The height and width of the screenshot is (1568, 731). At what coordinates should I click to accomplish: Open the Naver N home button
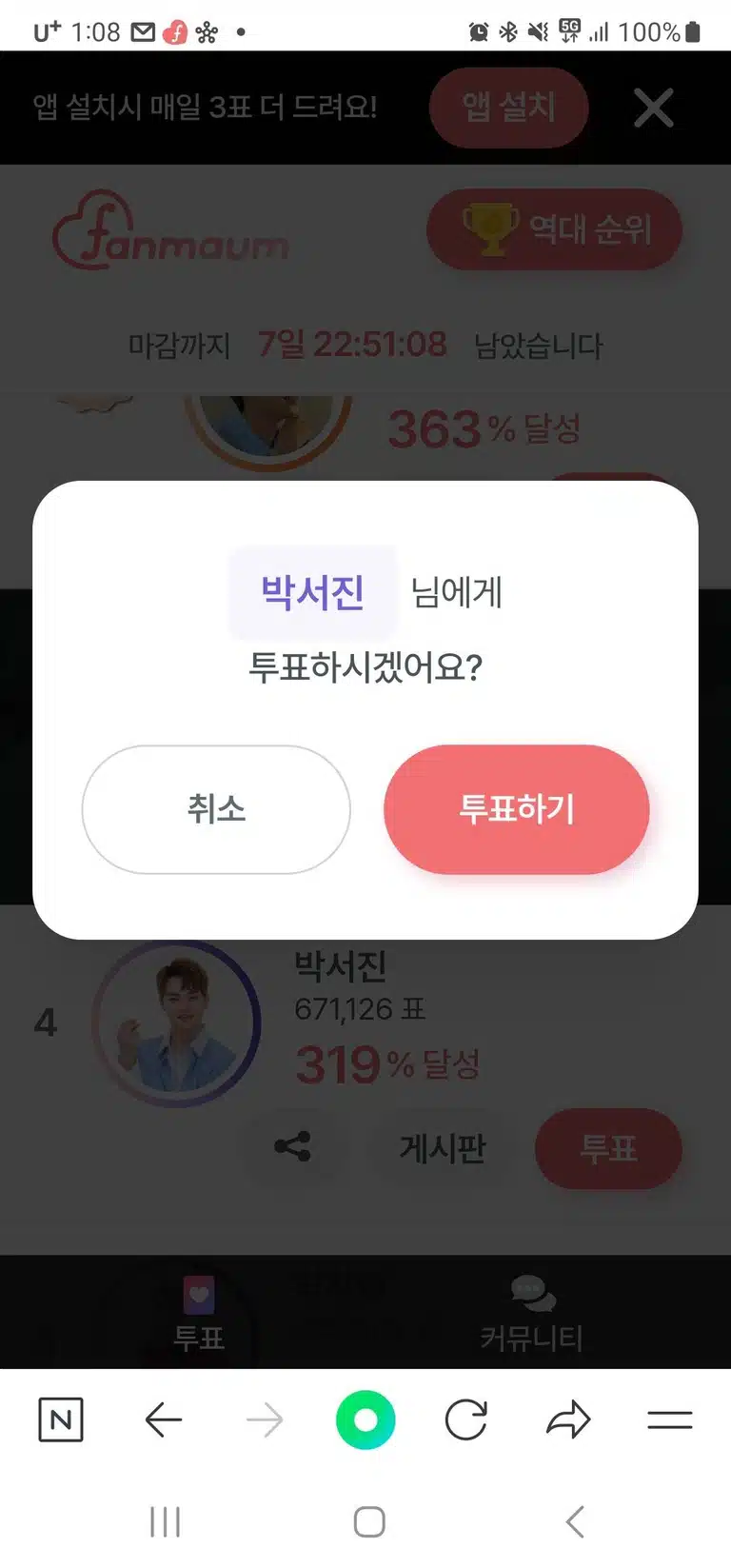pyautogui.click(x=61, y=1420)
